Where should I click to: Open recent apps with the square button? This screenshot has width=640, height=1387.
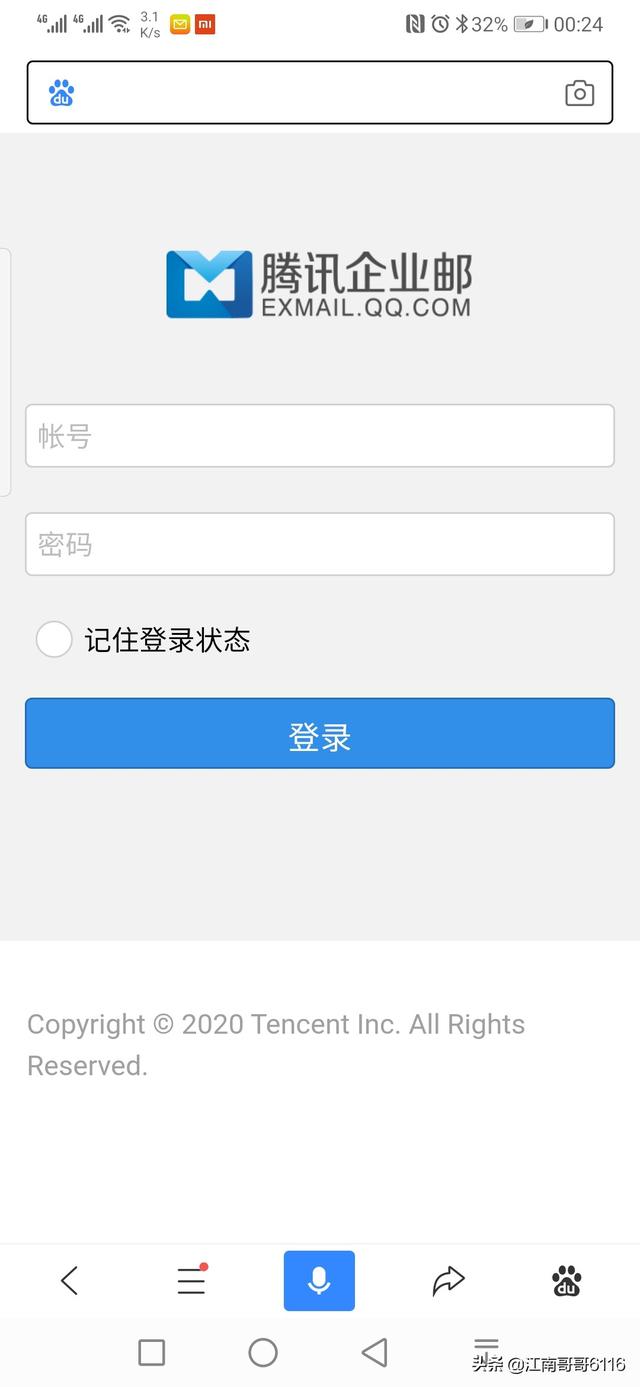pos(152,1353)
